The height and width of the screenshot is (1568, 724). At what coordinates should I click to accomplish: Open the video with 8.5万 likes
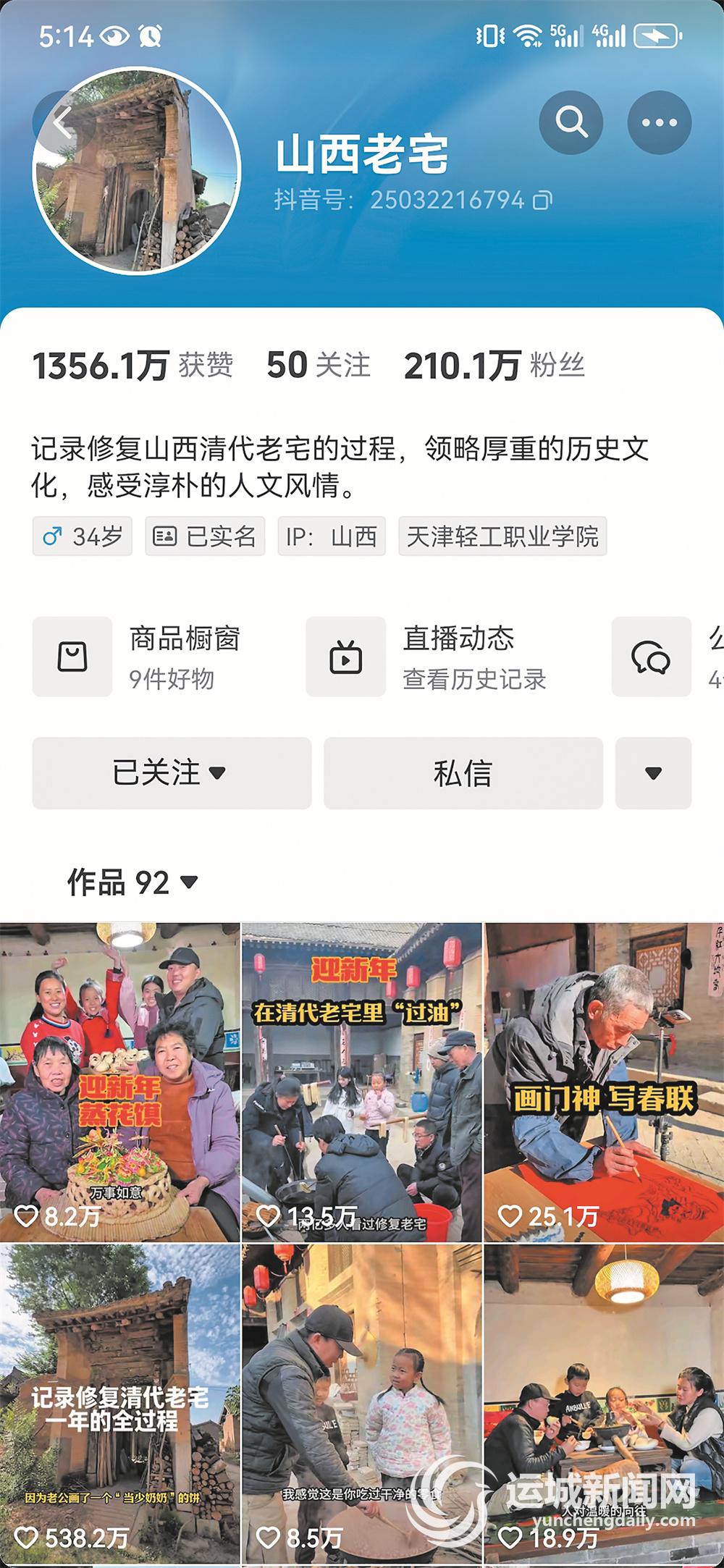tap(361, 1404)
